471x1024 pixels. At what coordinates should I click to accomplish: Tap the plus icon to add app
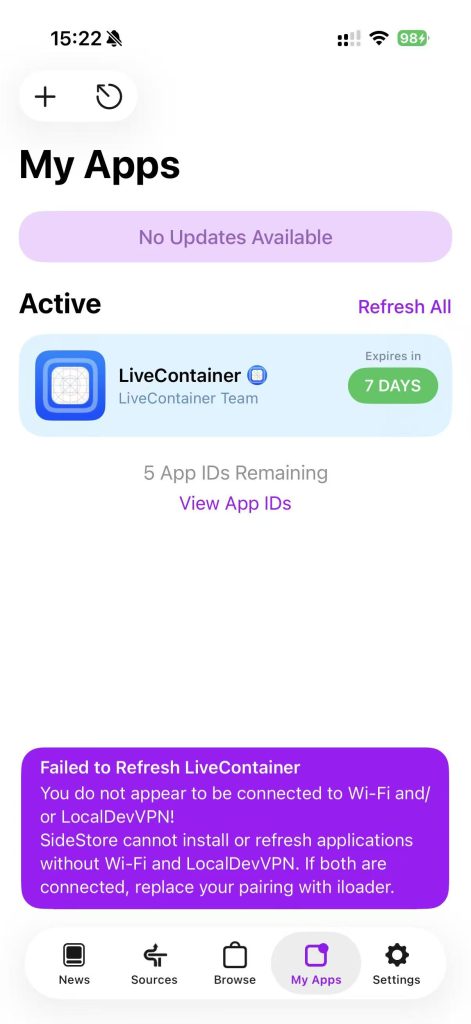(45, 97)
